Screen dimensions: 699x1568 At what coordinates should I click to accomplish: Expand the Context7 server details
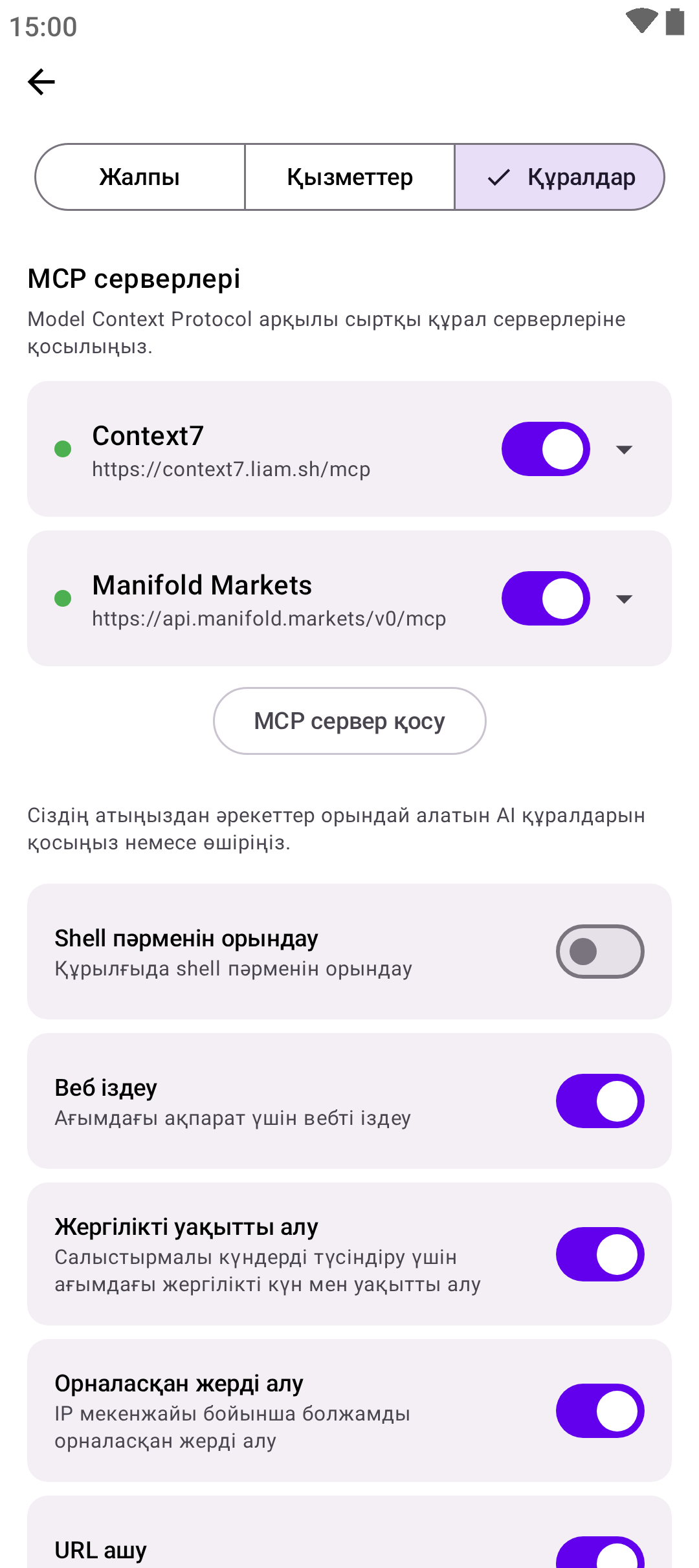tap(624, 449)
